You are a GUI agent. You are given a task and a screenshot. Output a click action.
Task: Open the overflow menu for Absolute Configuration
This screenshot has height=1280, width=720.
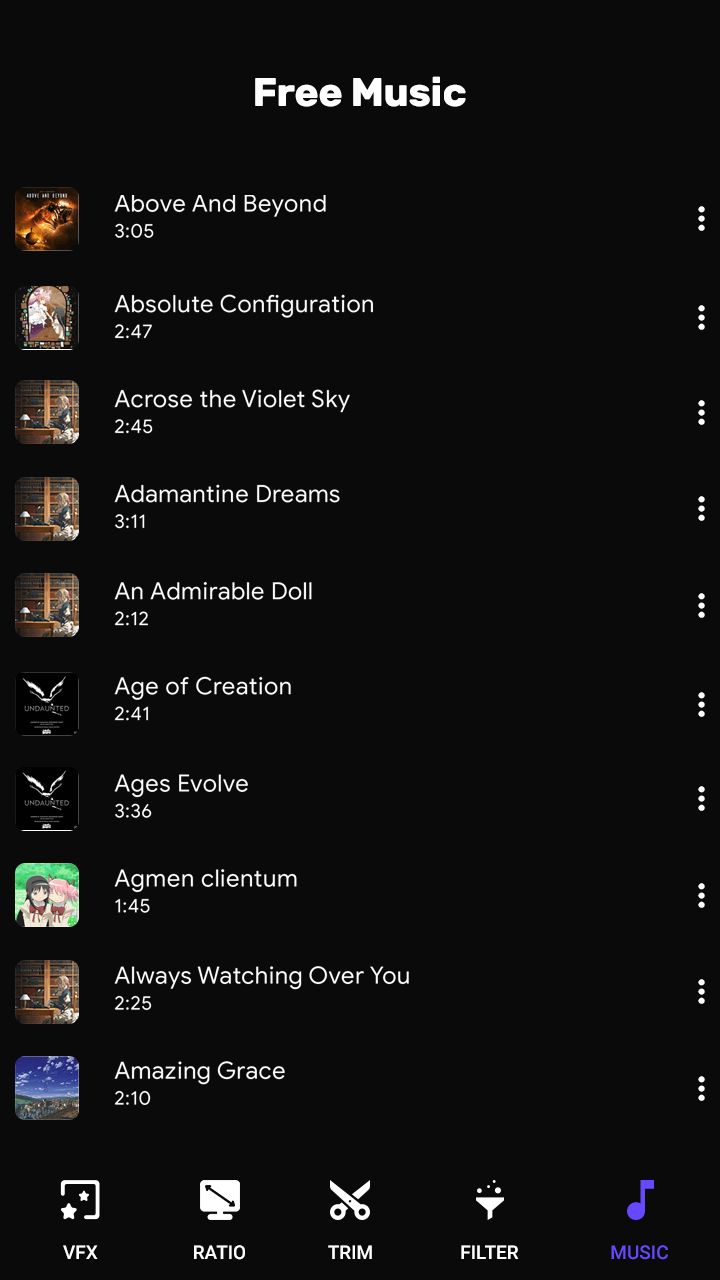701,318
